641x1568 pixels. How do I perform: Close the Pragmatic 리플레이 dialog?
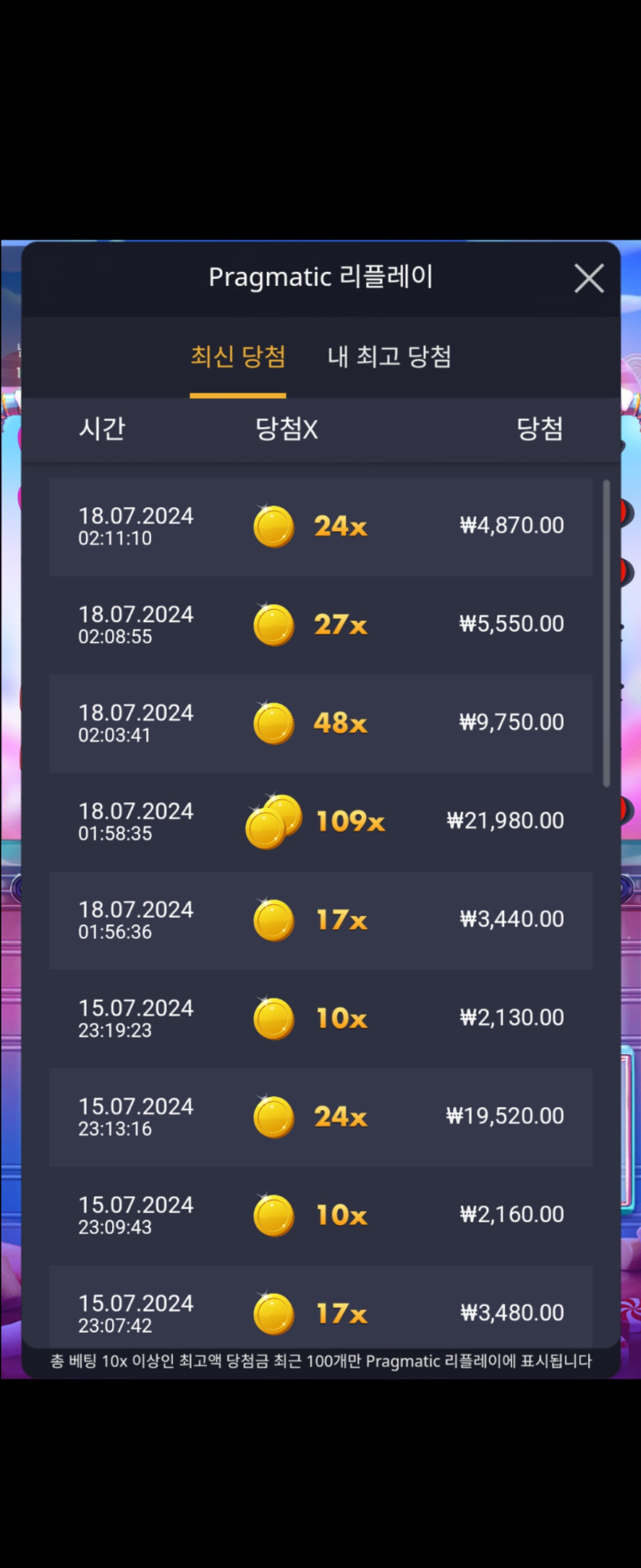click(x=589, y=278)
